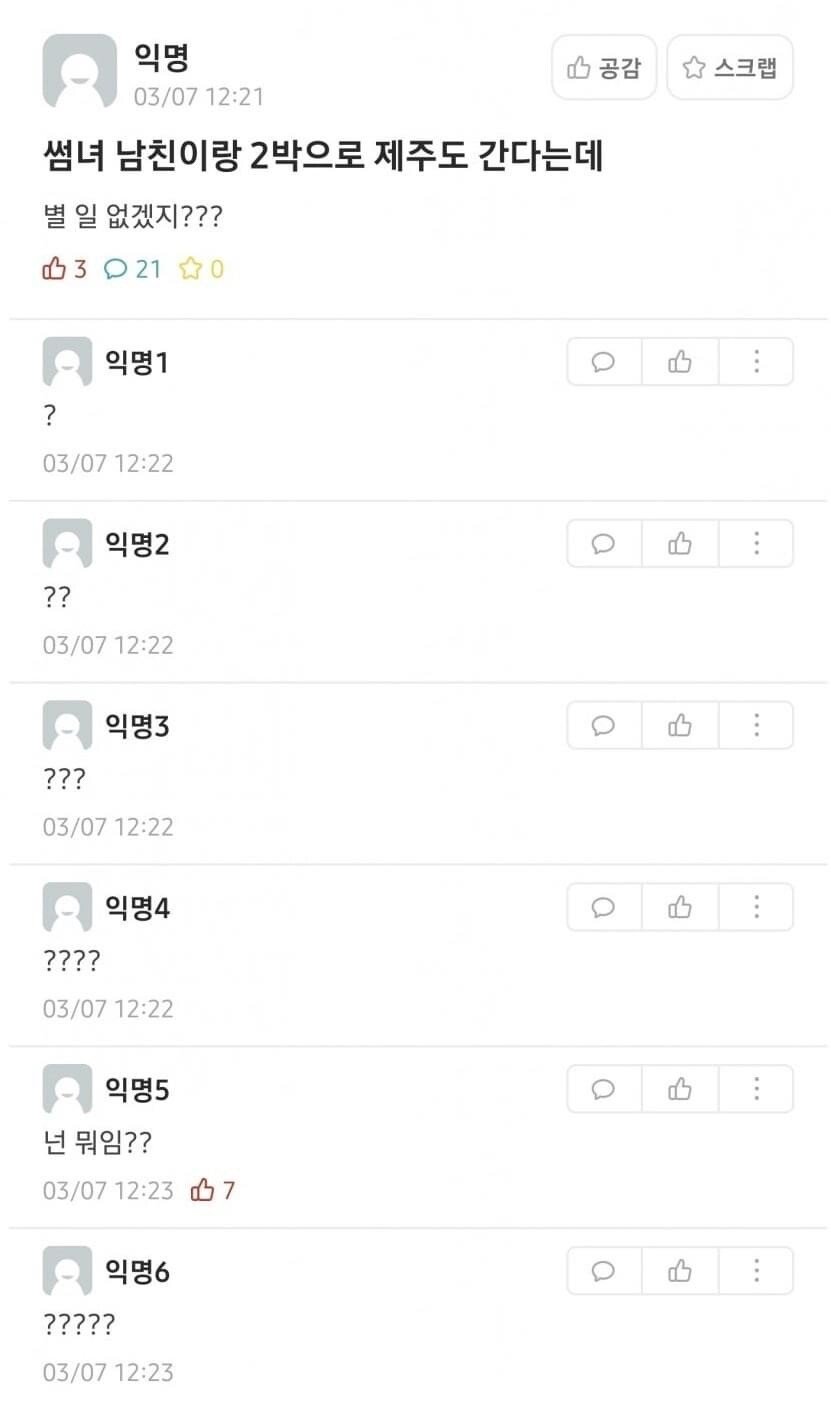
Task: Reply to 익명2's comment
Action: pos(604,543)
